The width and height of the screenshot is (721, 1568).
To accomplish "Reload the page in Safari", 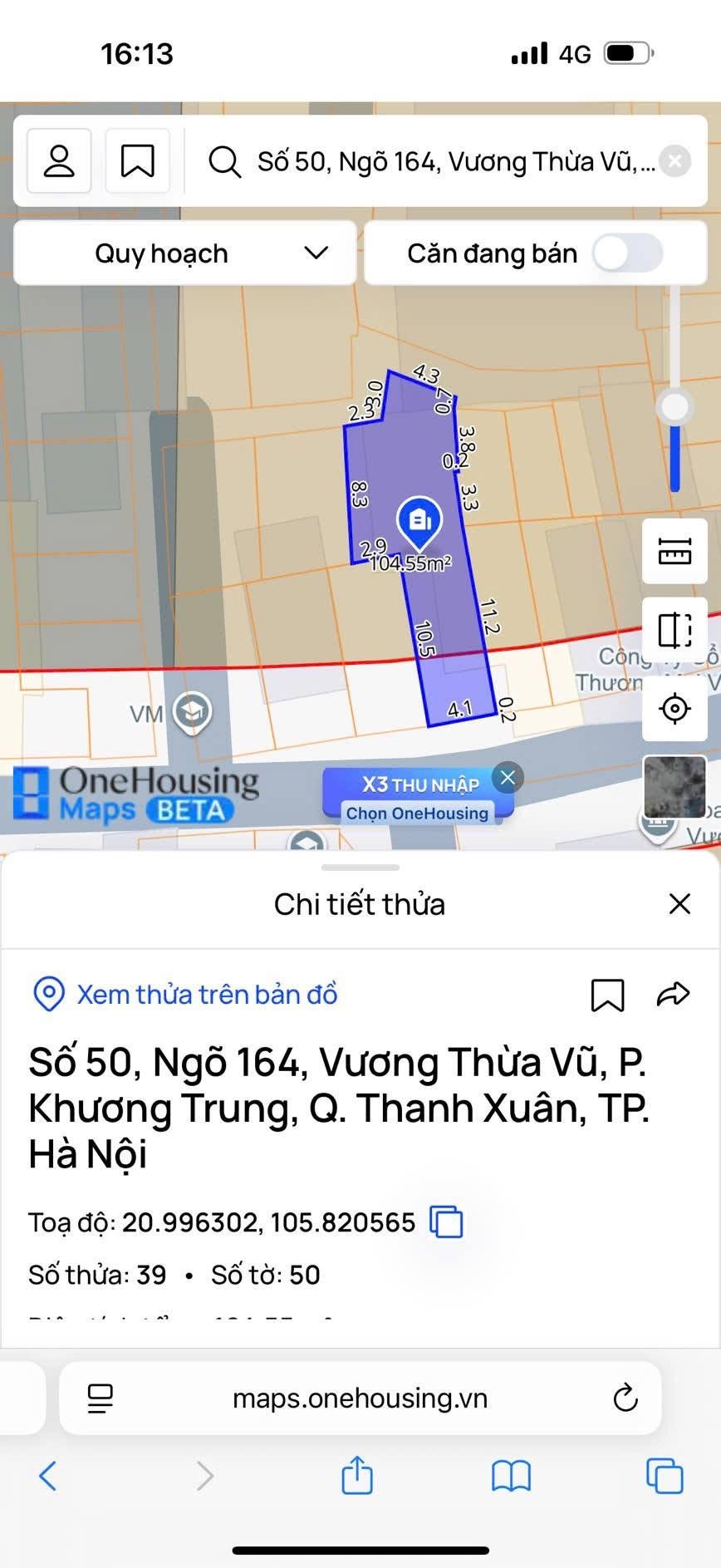I will (x=625, y=1398).
